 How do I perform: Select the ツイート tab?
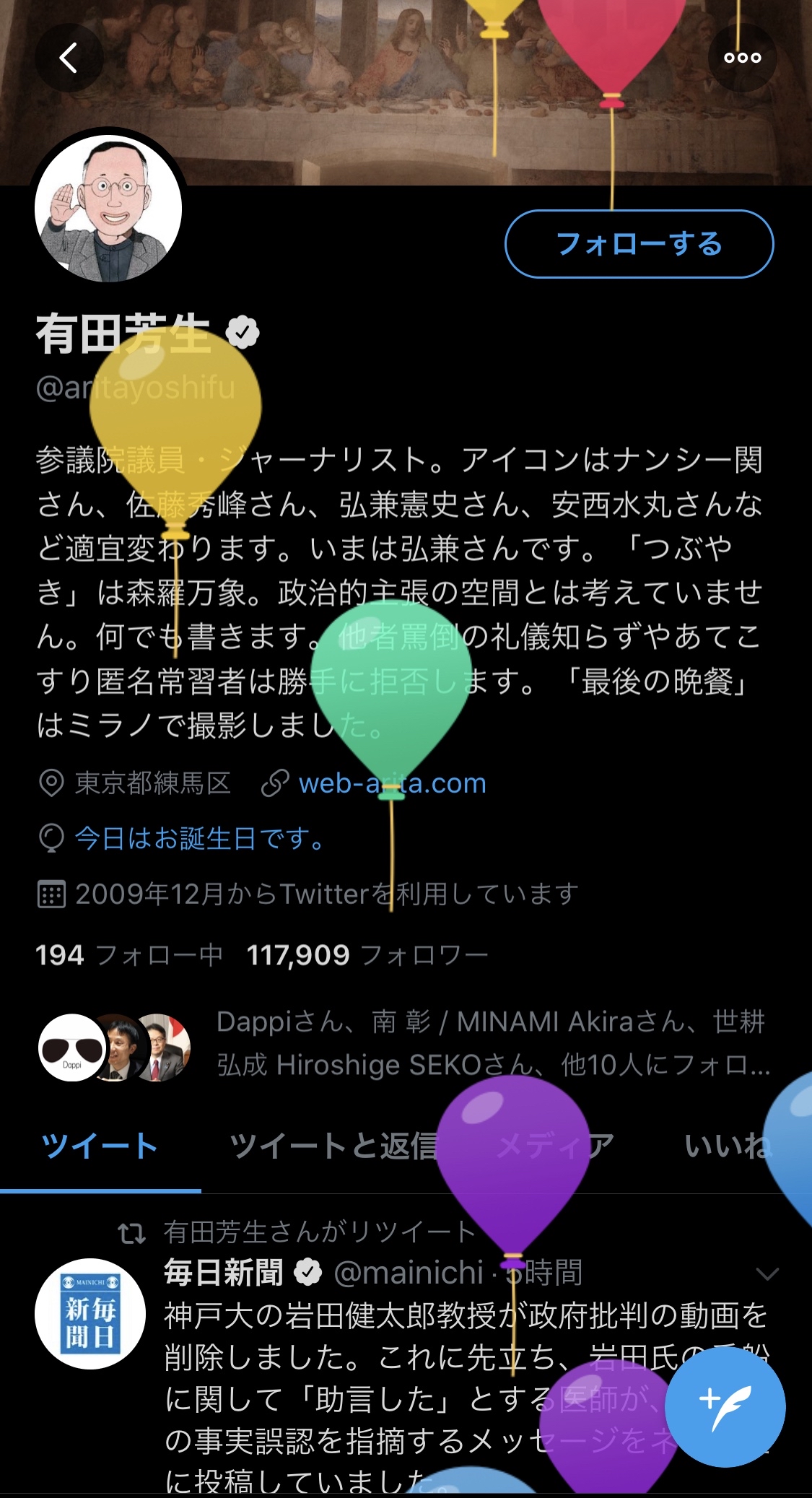[100, 1146]
